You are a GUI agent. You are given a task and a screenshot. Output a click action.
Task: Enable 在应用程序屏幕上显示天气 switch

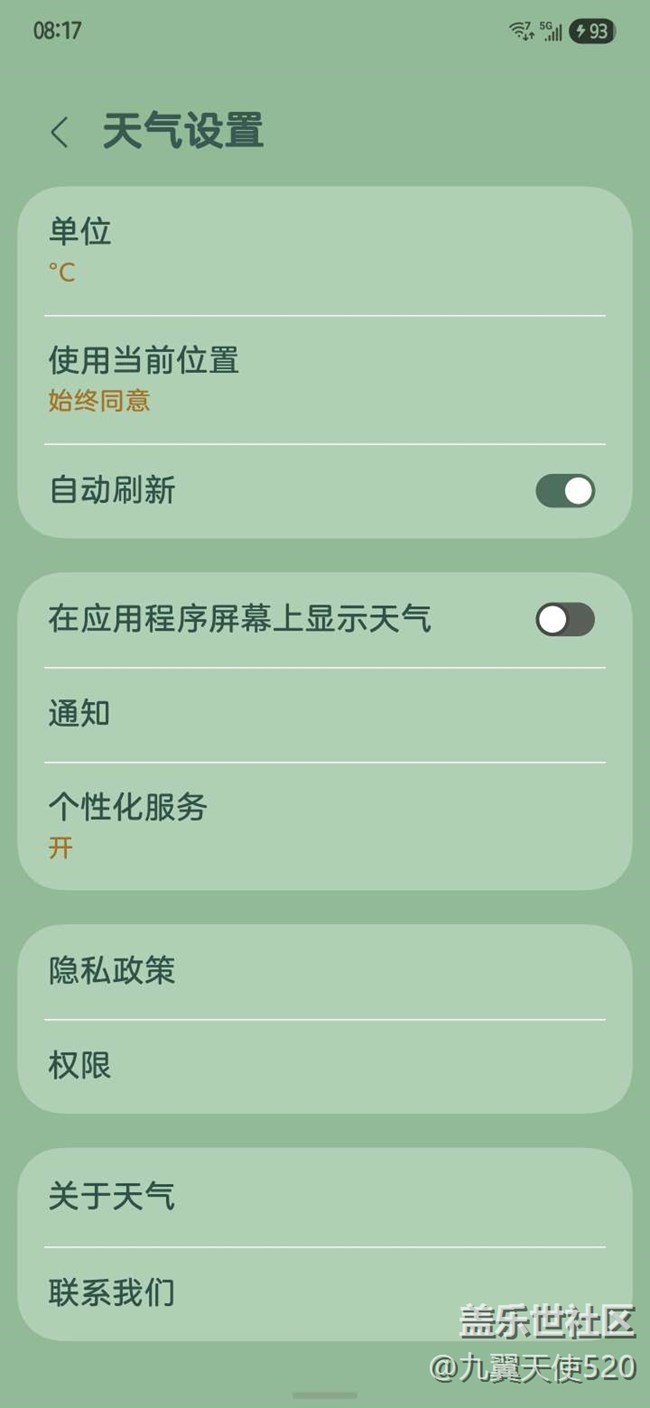coord(565,620)
